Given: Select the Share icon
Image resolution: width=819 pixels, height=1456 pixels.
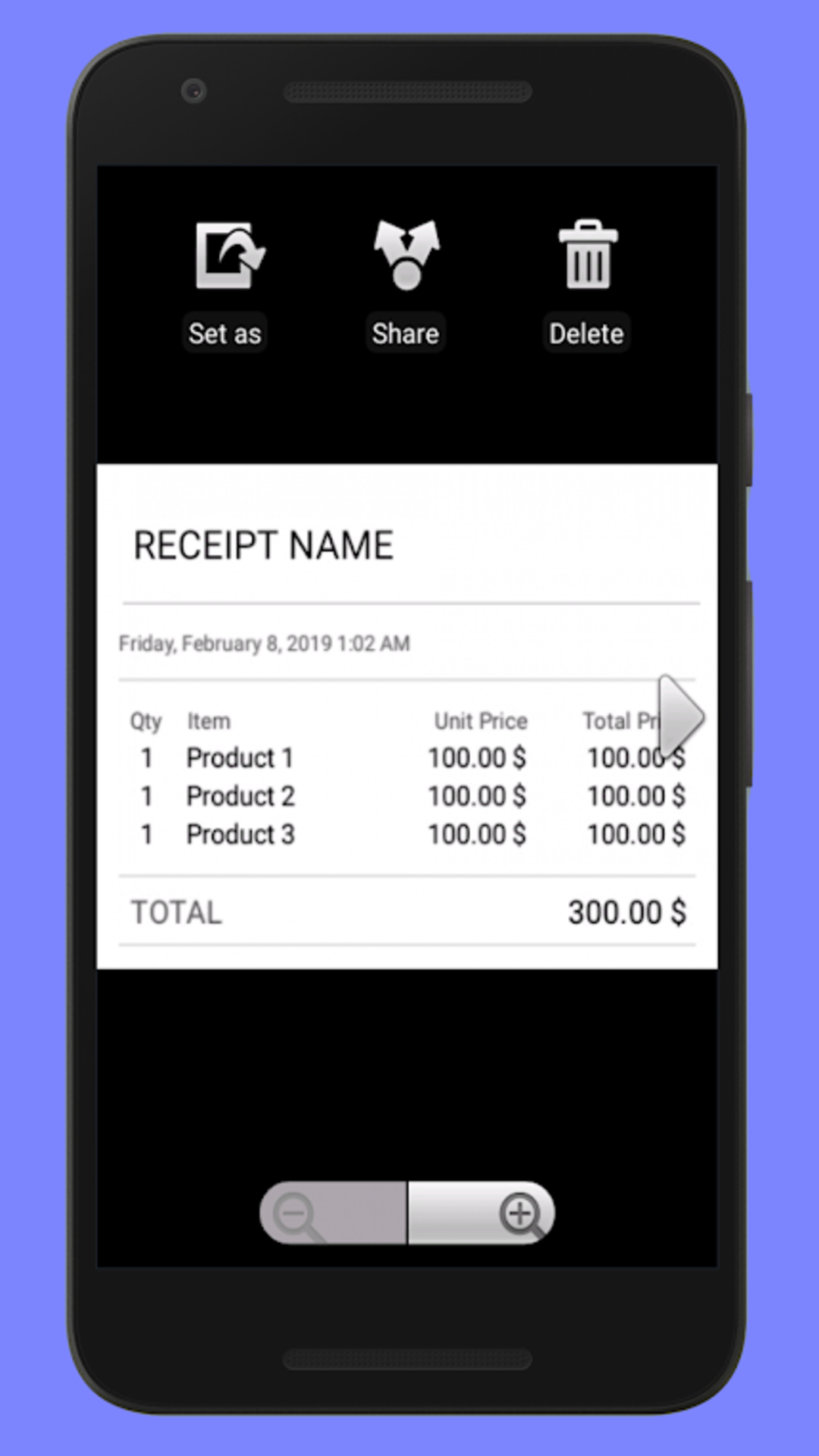Looking at the screenshot, I should tap(406, 254).
